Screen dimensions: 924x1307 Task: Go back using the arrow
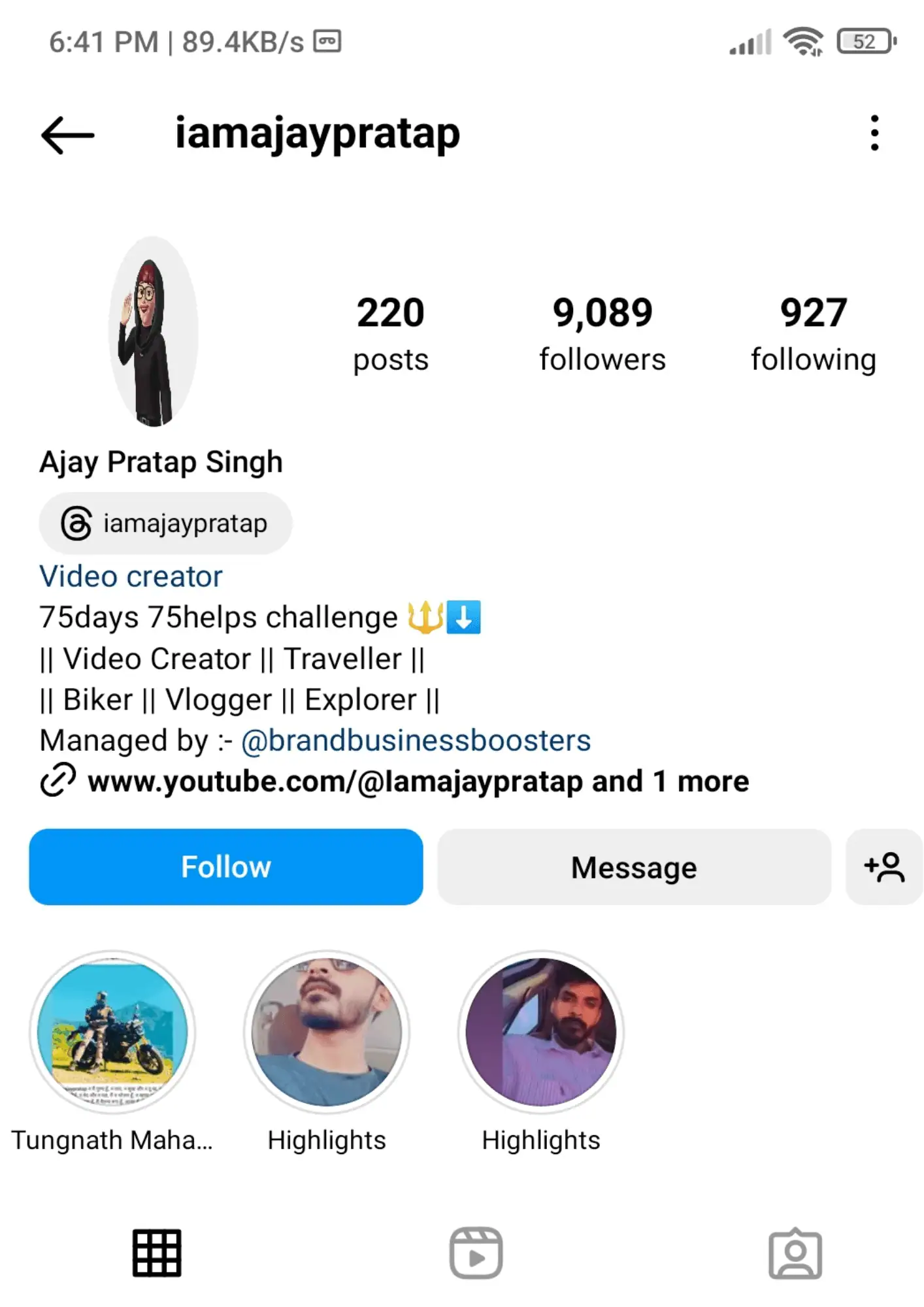pos(67,135)
